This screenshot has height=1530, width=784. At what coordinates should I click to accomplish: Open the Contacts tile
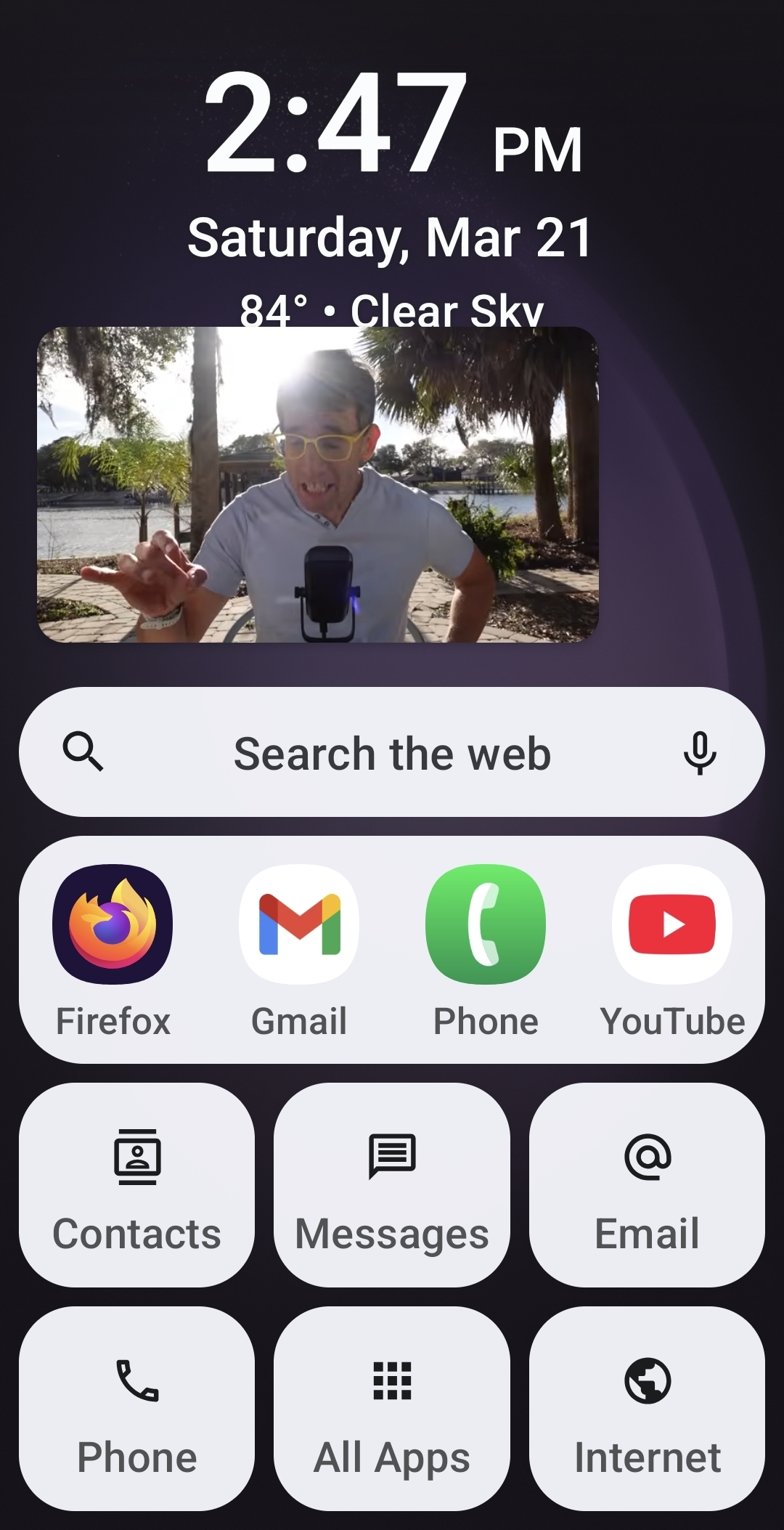point(136,1185)
